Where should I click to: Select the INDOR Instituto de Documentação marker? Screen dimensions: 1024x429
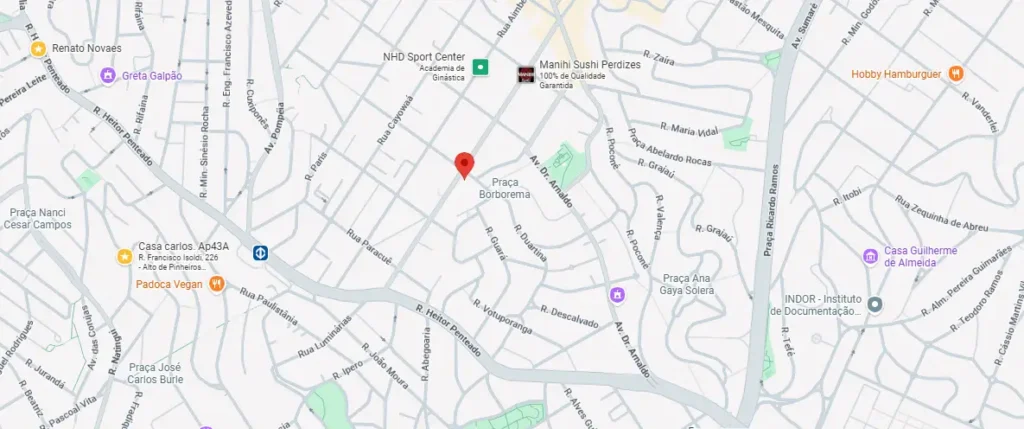click(x=875, y=304)
